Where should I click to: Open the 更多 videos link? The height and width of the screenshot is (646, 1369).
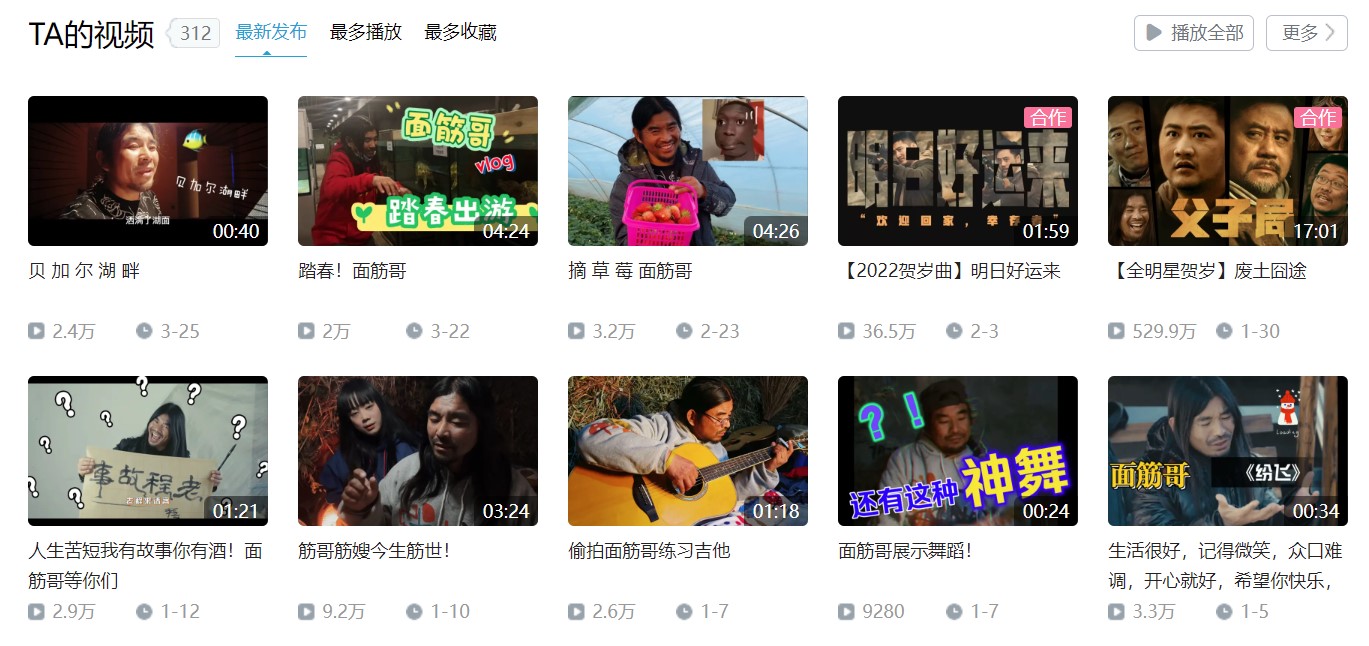[x=1307, y=33]
